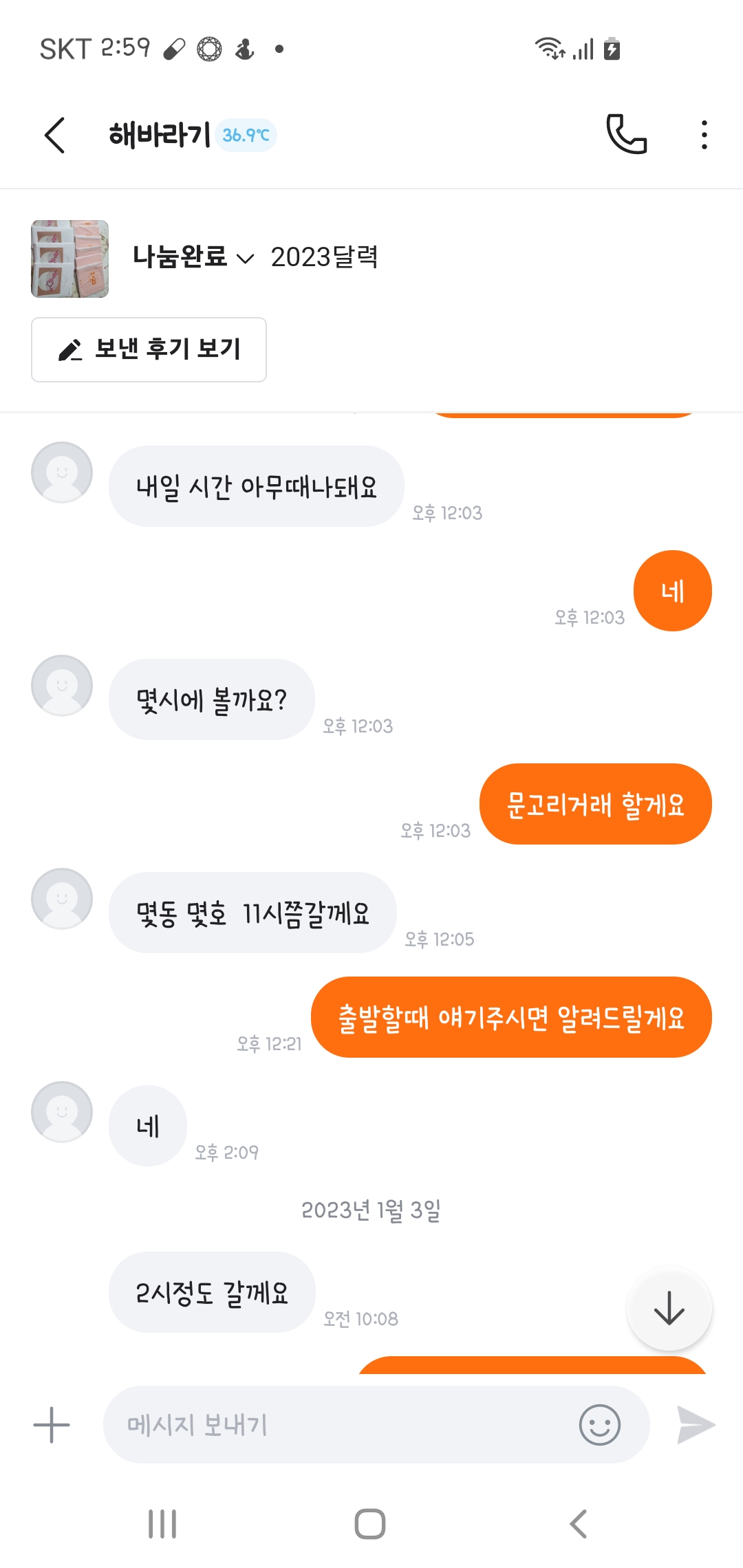Viewport: 743px width, 1568px height.
Task: Call 해바라기 with the phone icon
Action: [626, 135]
